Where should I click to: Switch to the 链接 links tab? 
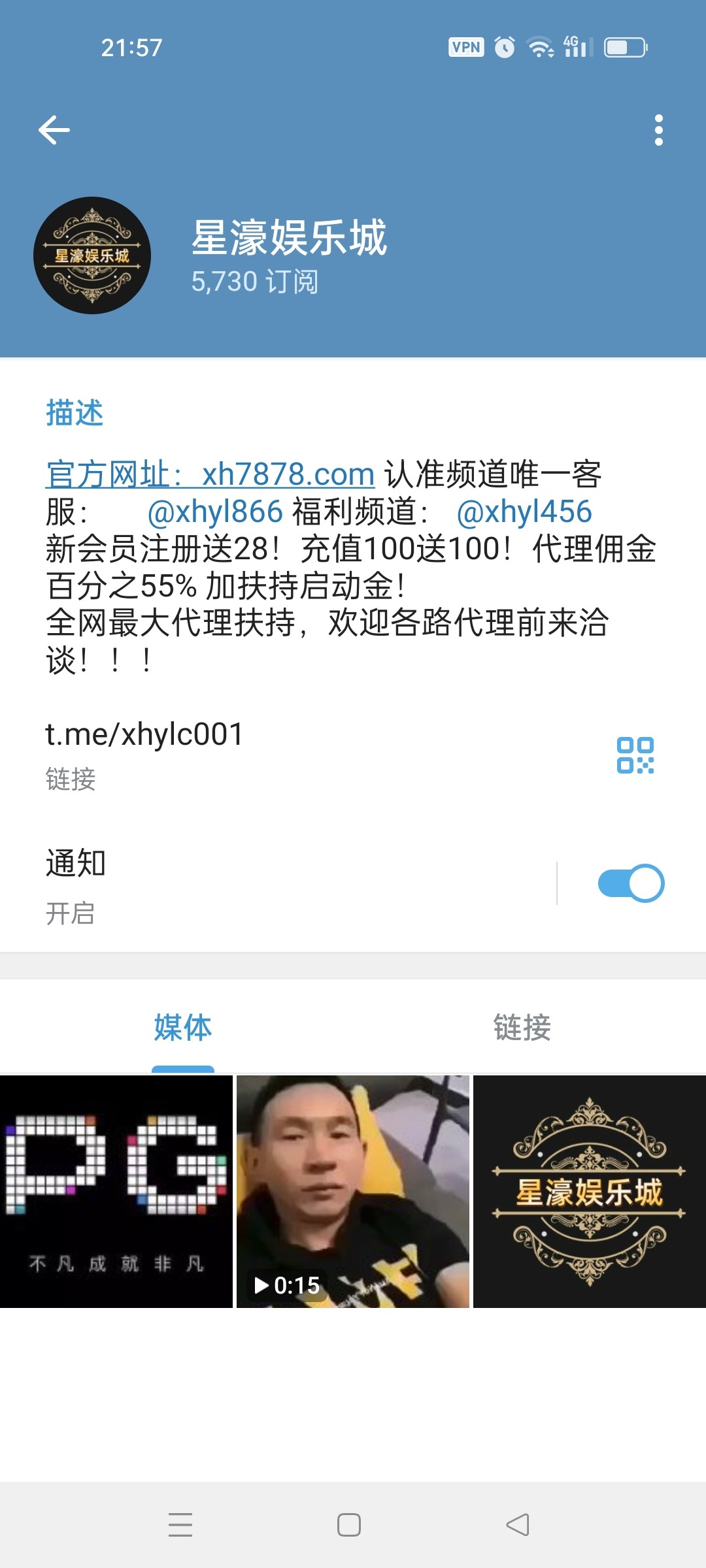coord(522,1028)
